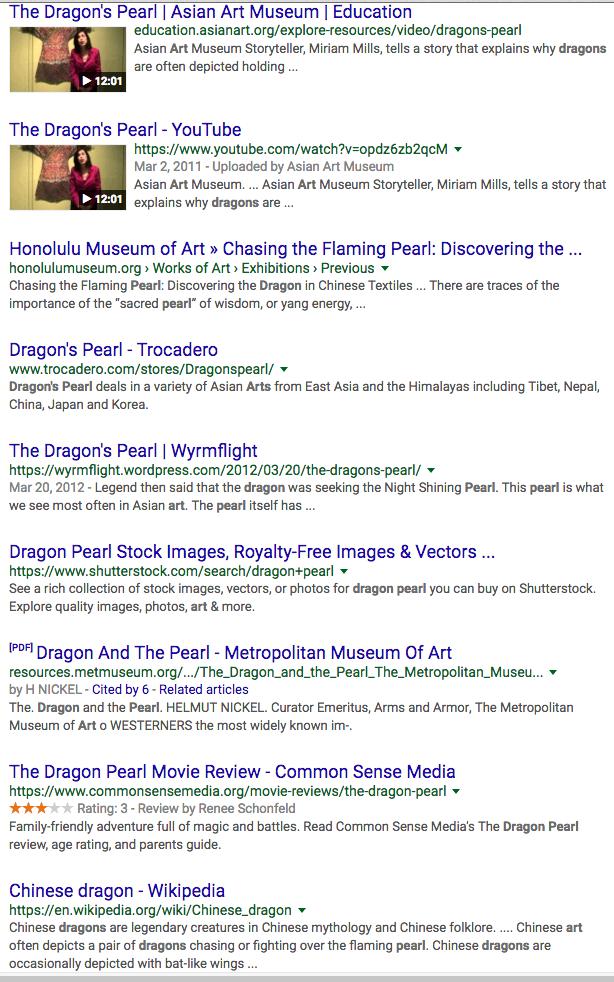Screen dimensions: 614x982
Task: Expand dropdown arrow beside the honolulumuseum.org URL
Action: [x=385, y=269]
